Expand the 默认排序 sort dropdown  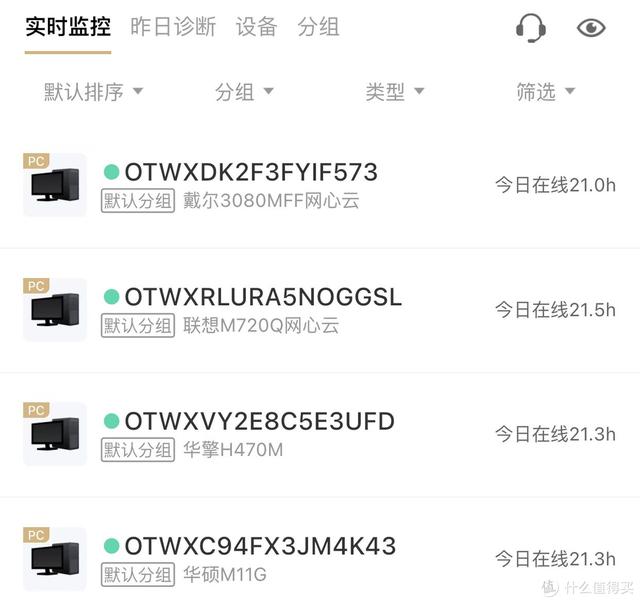[x=94, y=92]
